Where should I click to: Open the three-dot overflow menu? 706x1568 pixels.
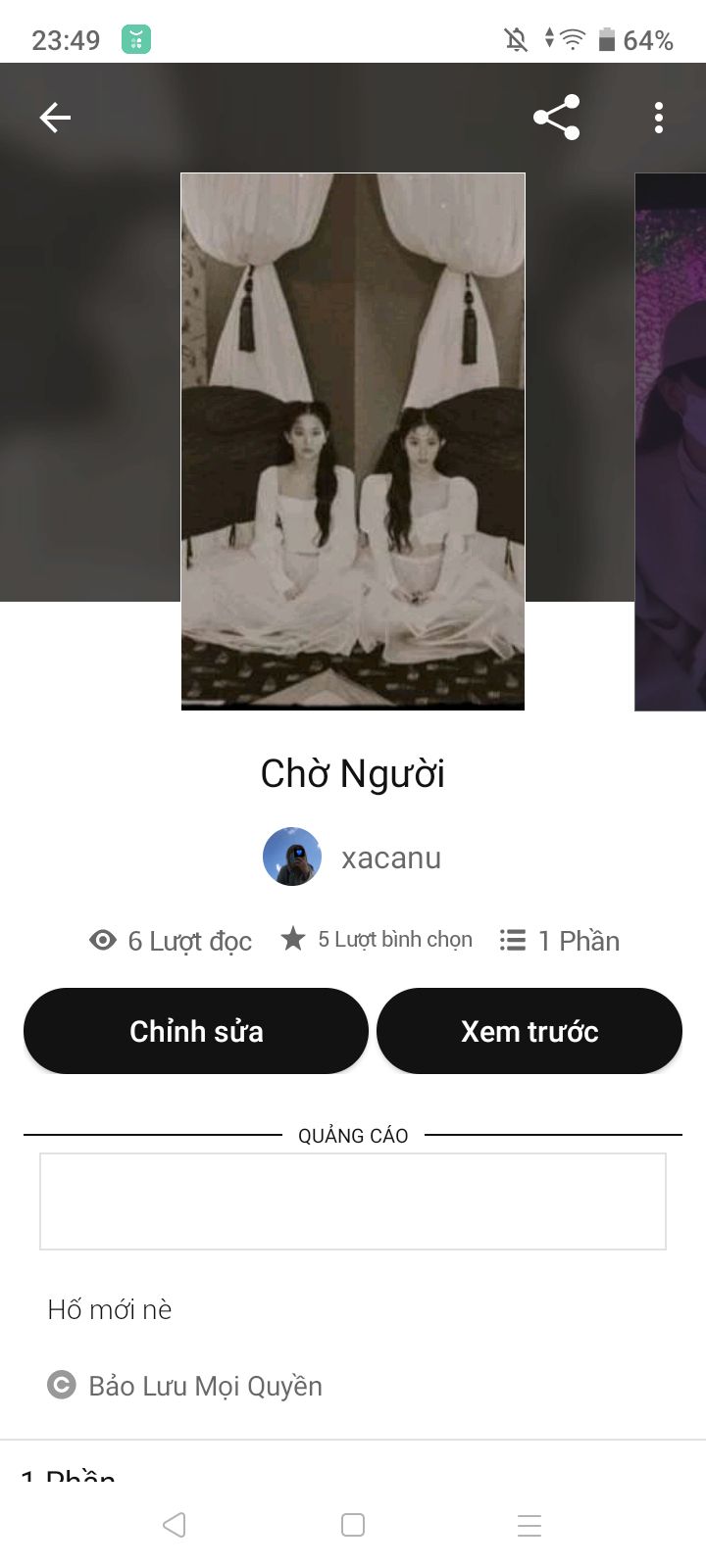659,118
